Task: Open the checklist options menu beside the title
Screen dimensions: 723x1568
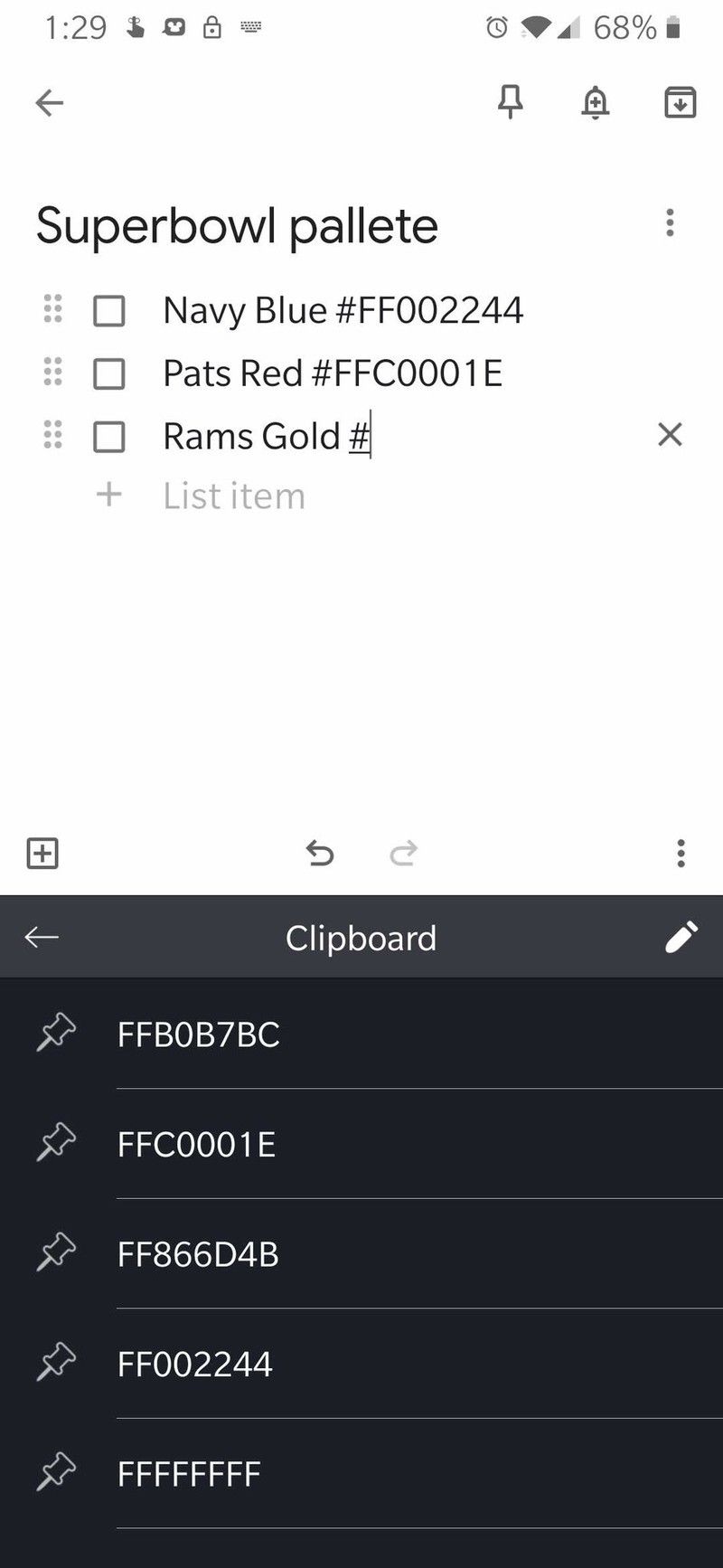Action: point(670,223)
